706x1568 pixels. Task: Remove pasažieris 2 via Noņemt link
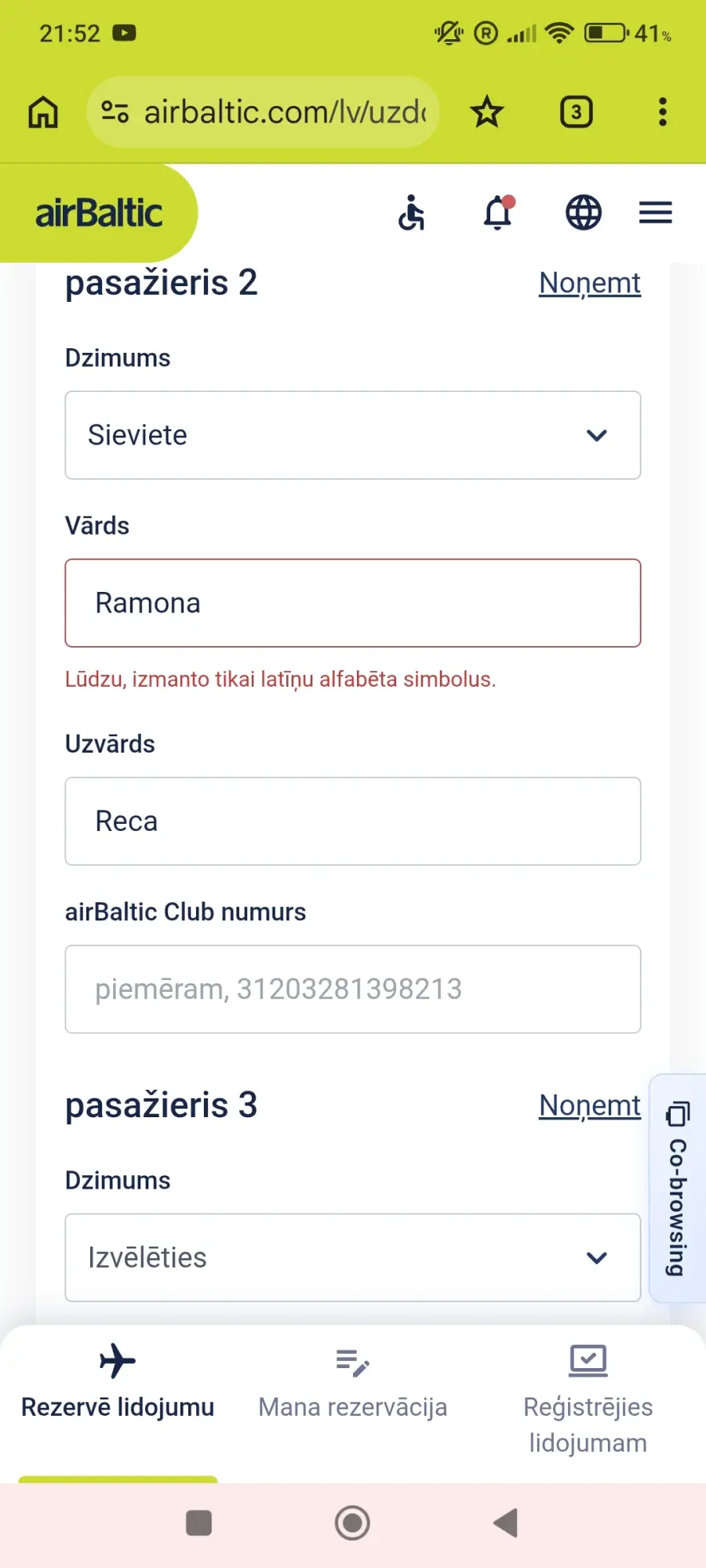click(589, 283)
